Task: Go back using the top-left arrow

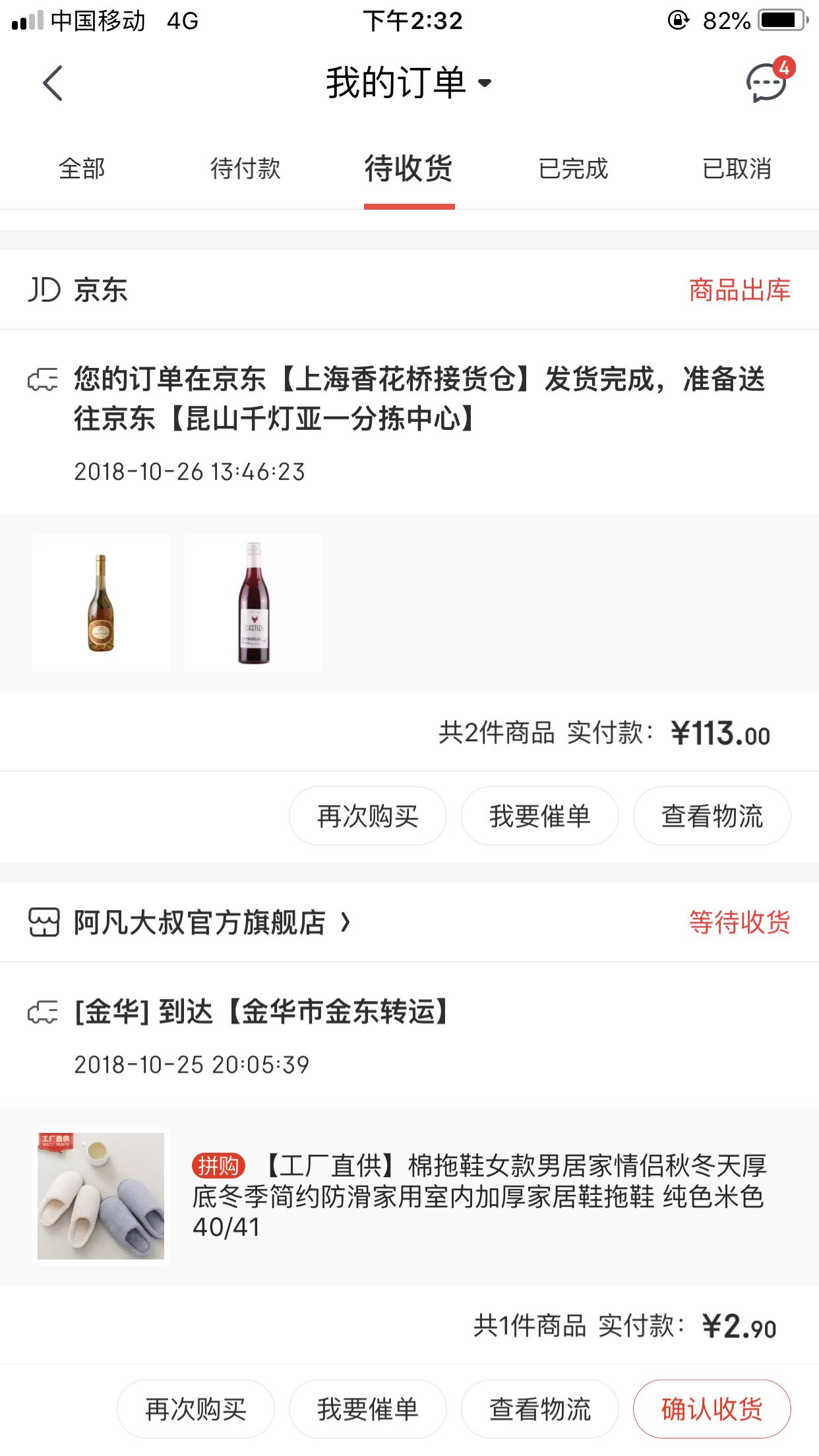Action: (x=53, y=83)
